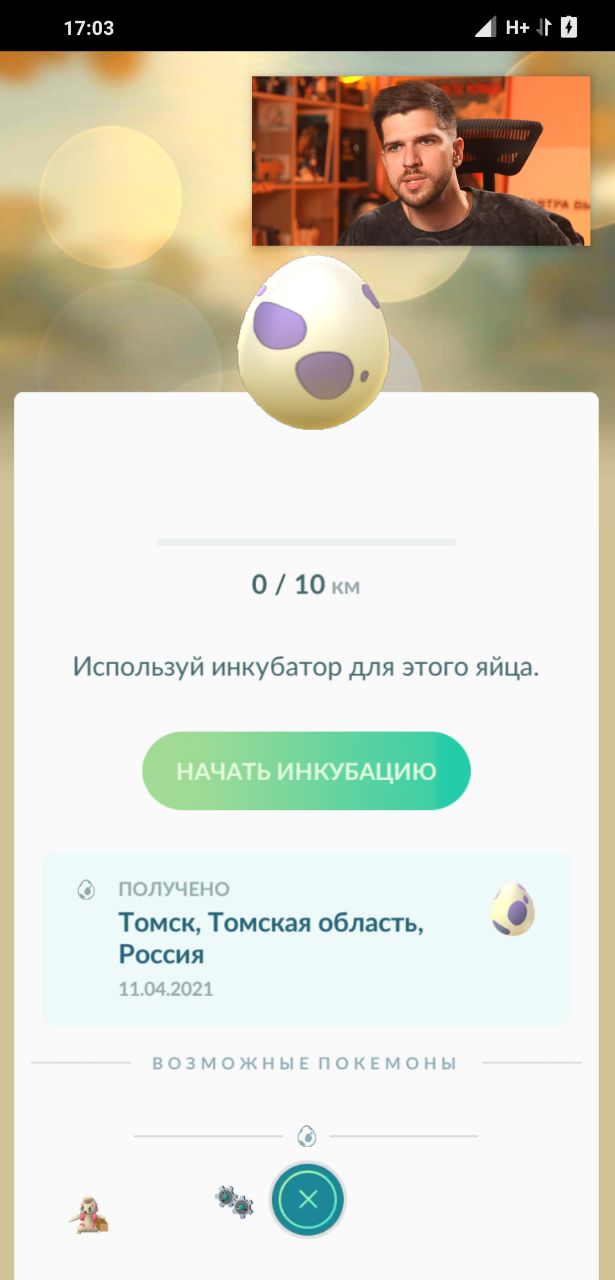Close the egg details screen
The image size is (615, 1280).
pyautogui.click(x=308, y=1200)
